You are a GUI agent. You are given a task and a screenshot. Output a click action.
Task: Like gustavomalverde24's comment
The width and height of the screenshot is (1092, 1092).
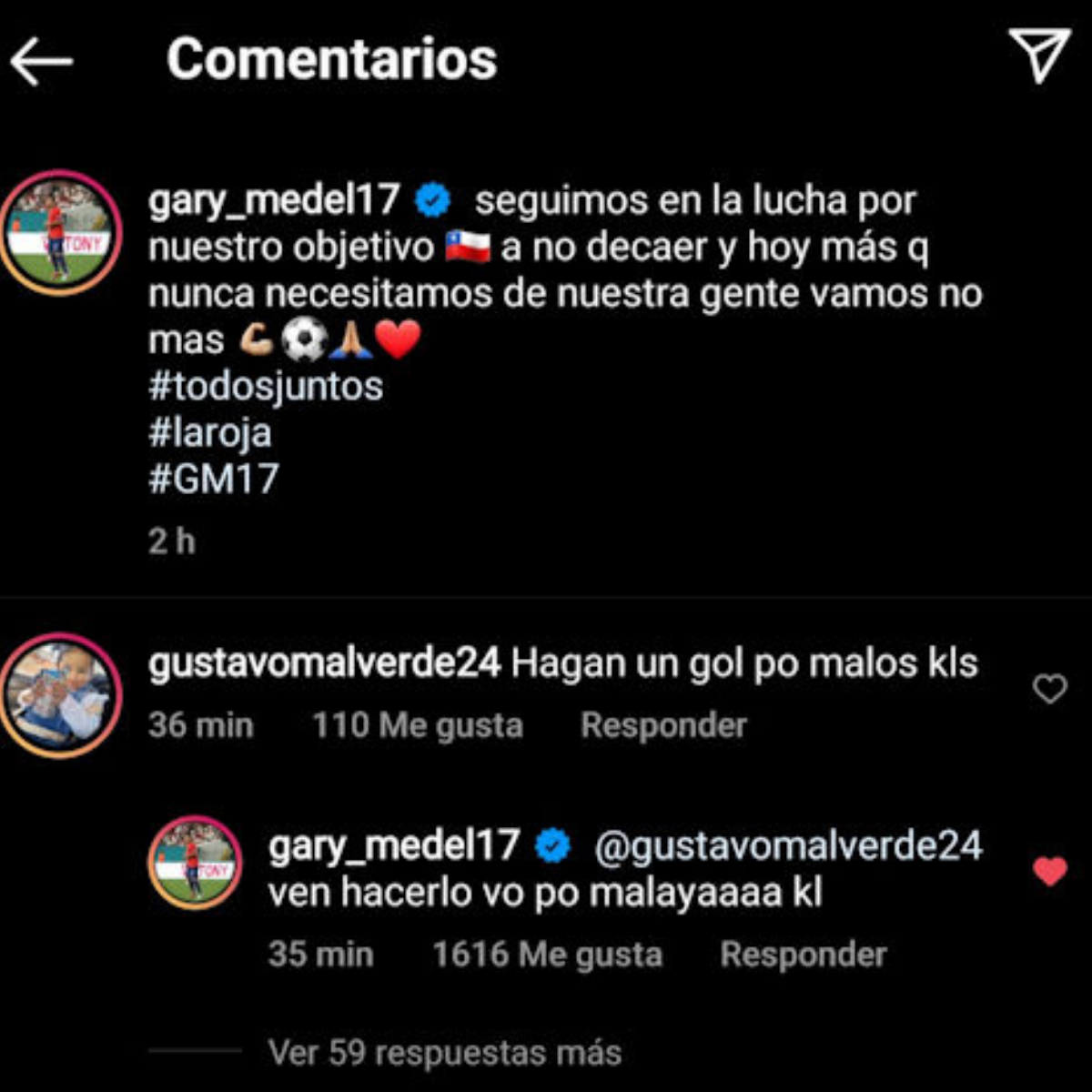pyautogui.click(x=1049, y=689)
